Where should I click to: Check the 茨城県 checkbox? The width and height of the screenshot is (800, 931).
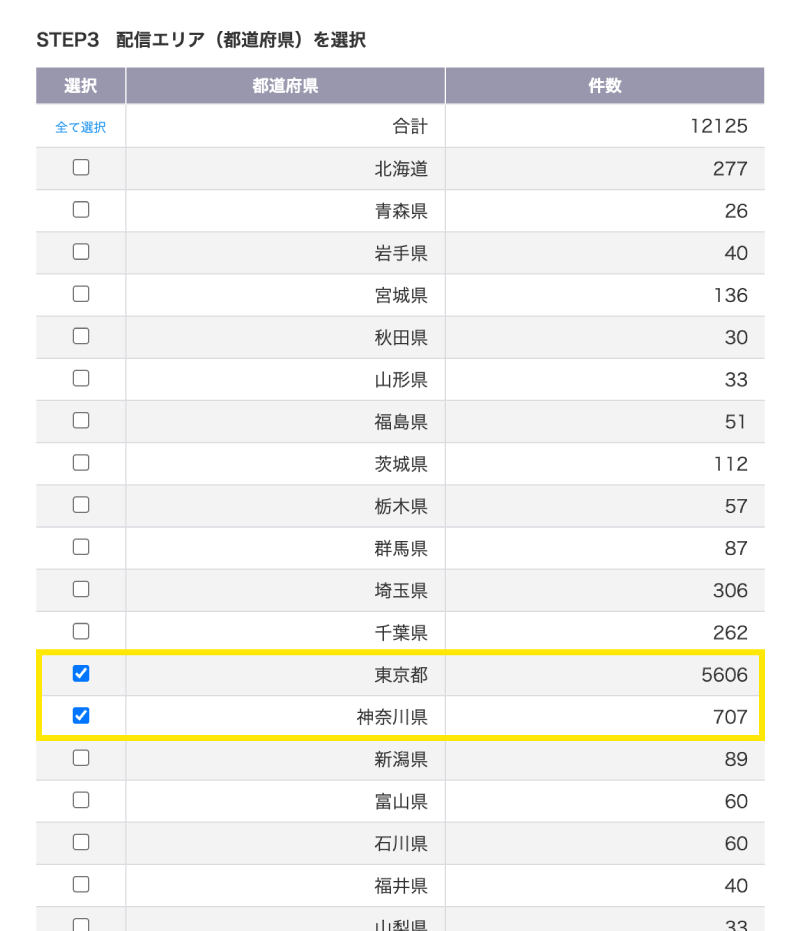pyautogui.click(x=81, y=463)
